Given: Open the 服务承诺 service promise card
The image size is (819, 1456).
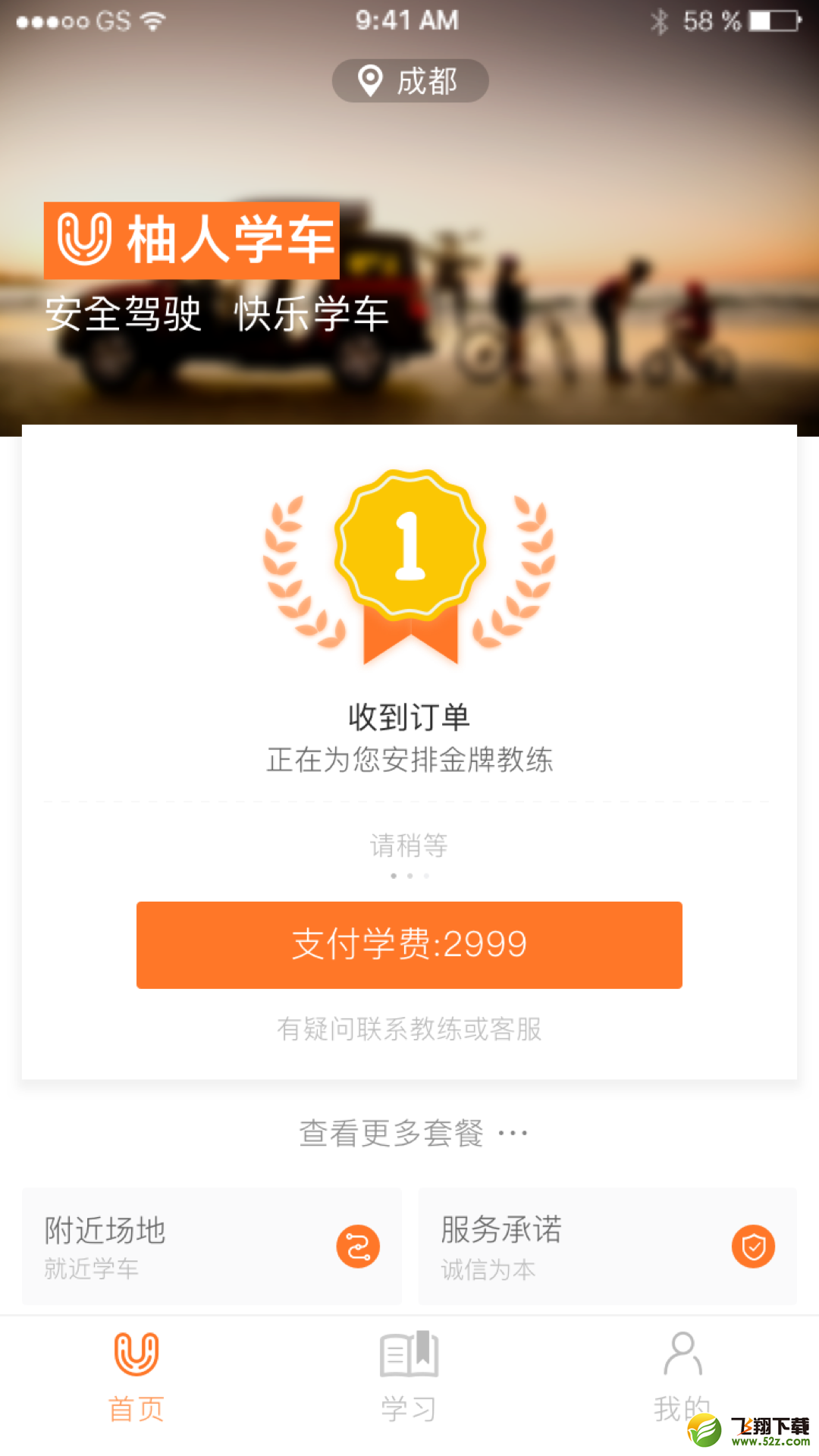Looking at the screenshot, I should pos(607,1247).
